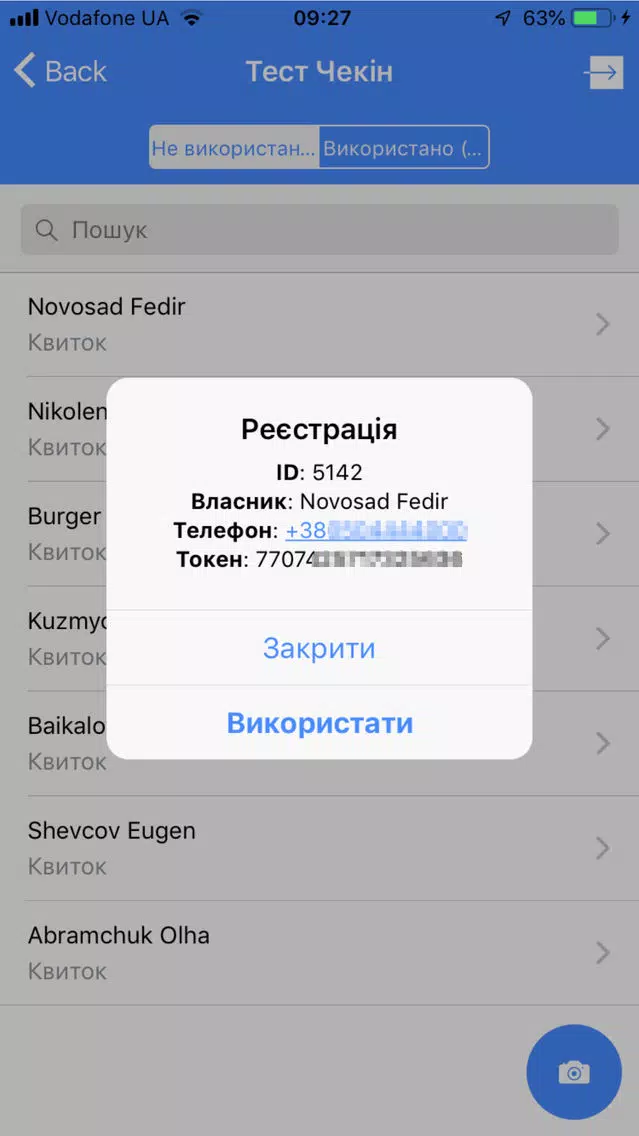Open the Abramchuk Olha ticket row
The image size is (639, 1136).
319,953
